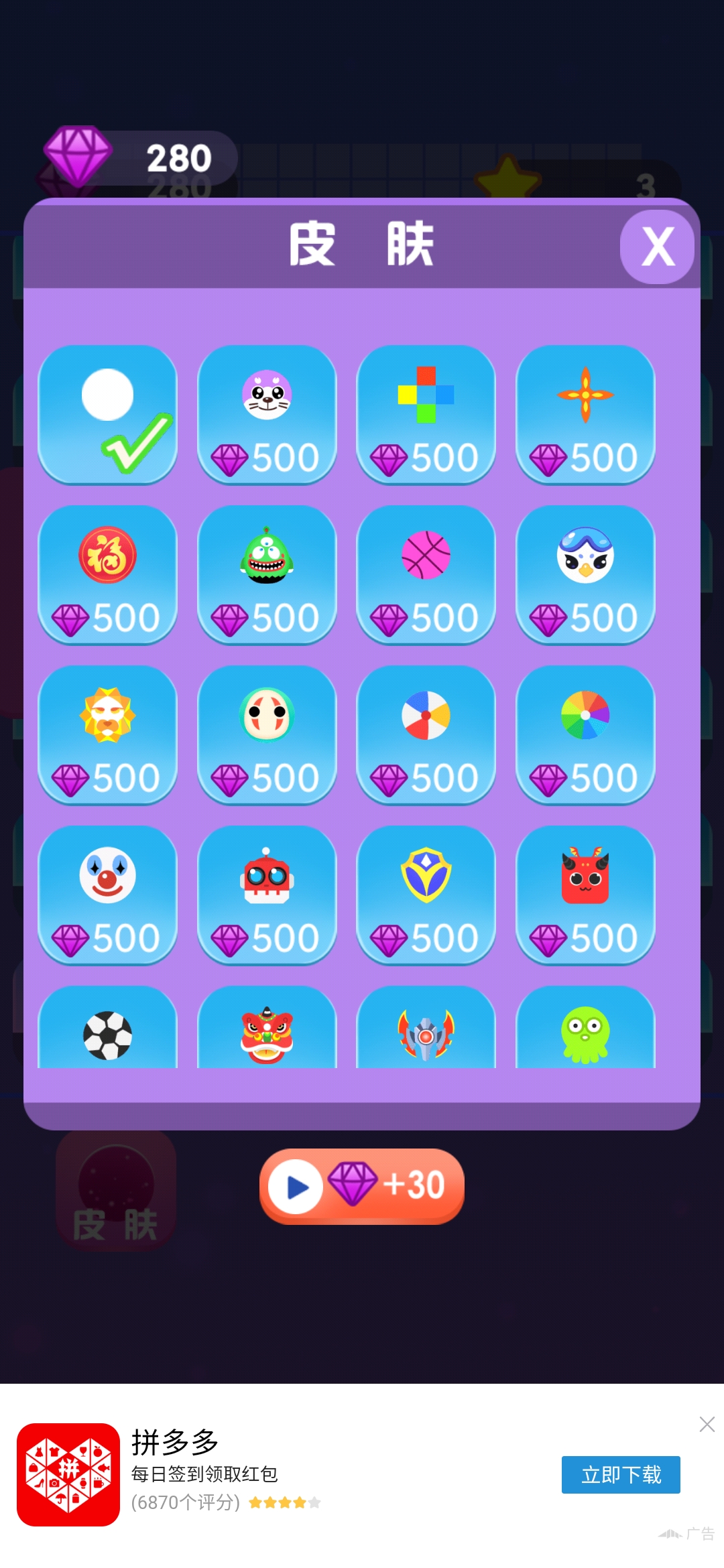724x1568 pixels.
Task: Purchase the pink basketball skin
Action: 426,574
